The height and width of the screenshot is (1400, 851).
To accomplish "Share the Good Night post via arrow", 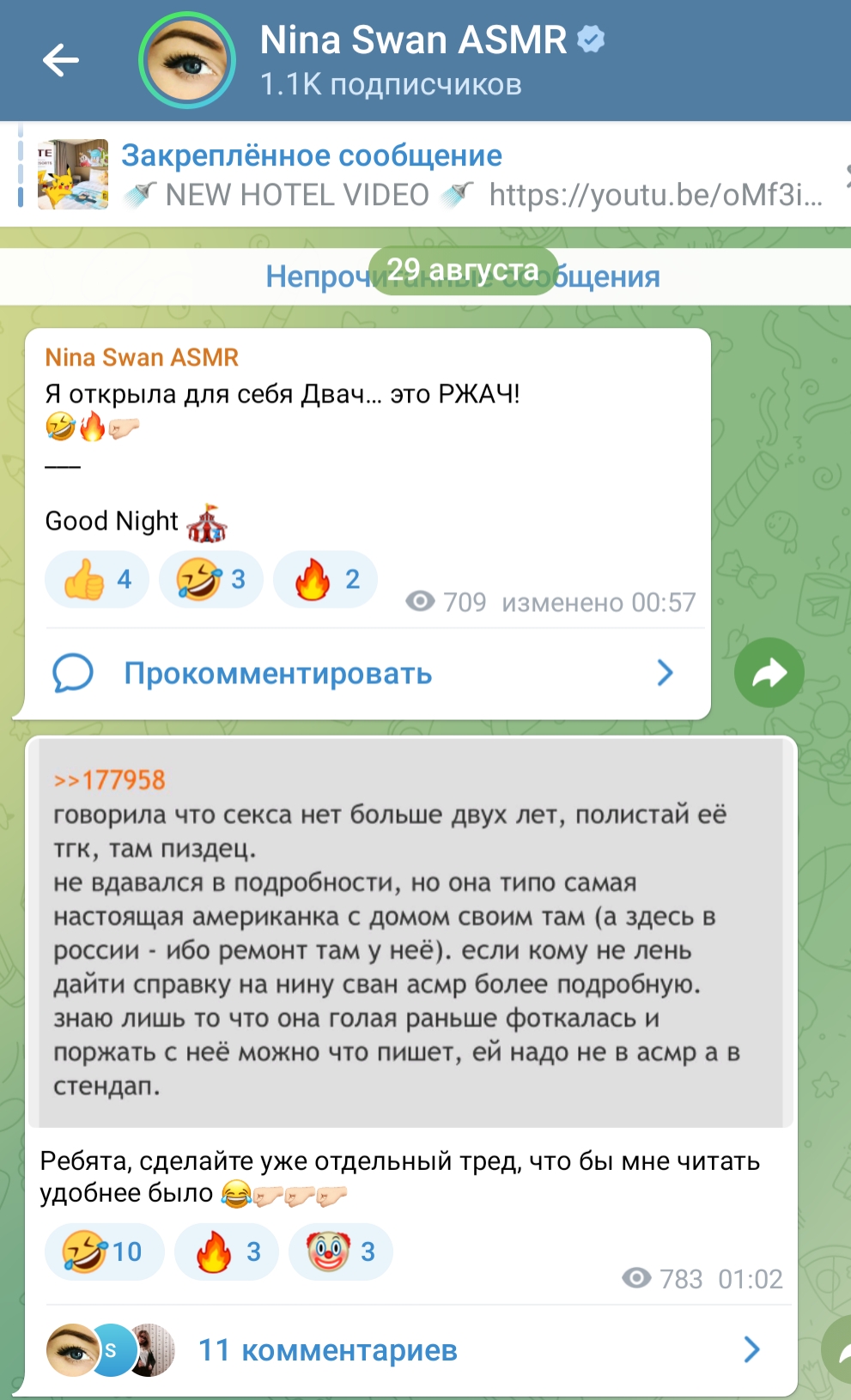I will click(769, 673).
